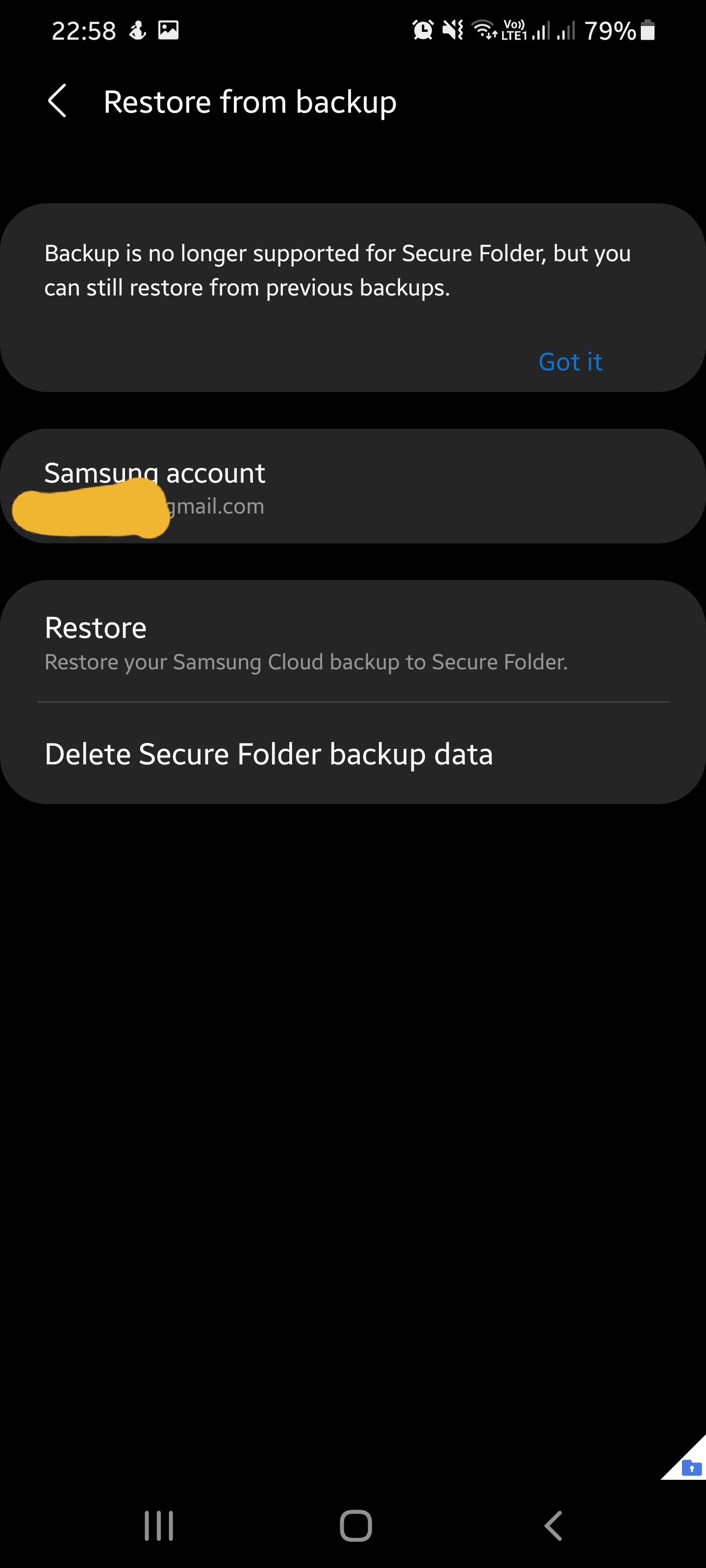The height and width of the screenshot is (1568, 706).
Task: Open the Samsung account row
Action: point(353,487)
